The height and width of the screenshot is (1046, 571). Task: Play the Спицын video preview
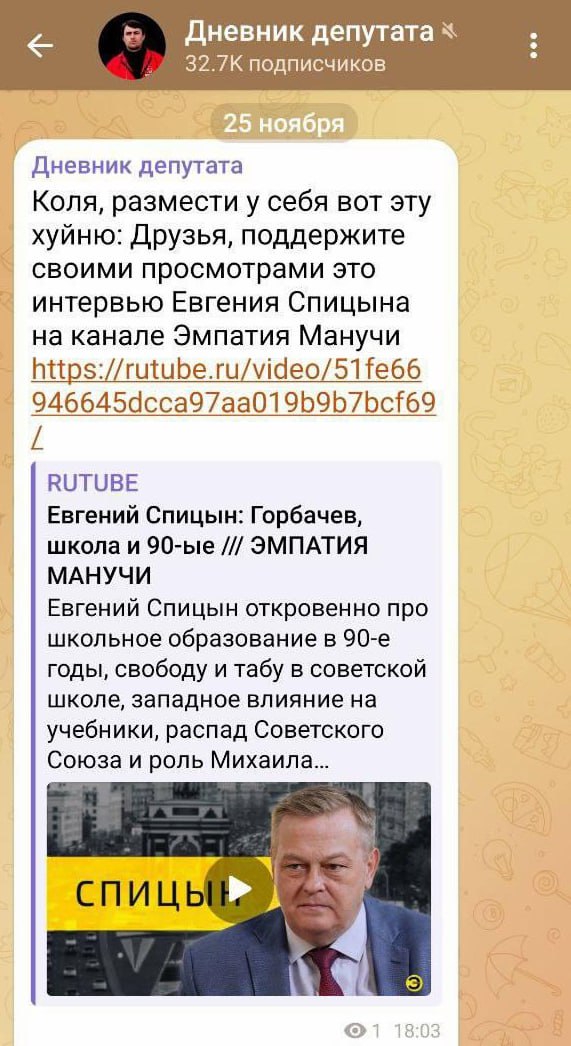239,889
